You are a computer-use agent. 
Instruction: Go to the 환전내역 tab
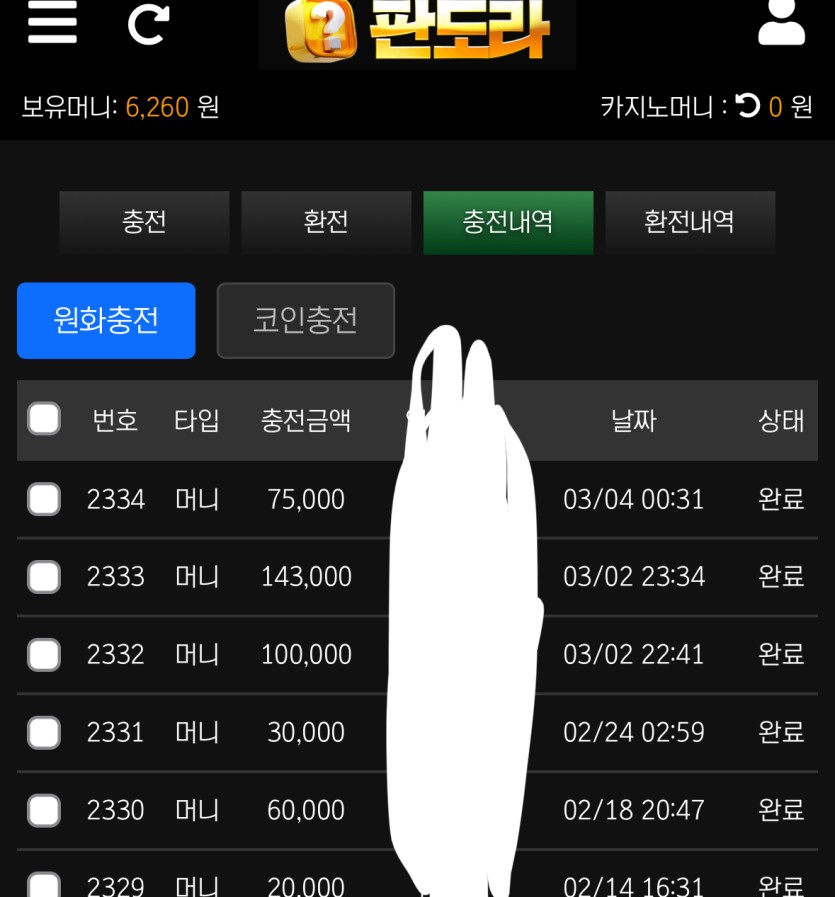(690, 222)
